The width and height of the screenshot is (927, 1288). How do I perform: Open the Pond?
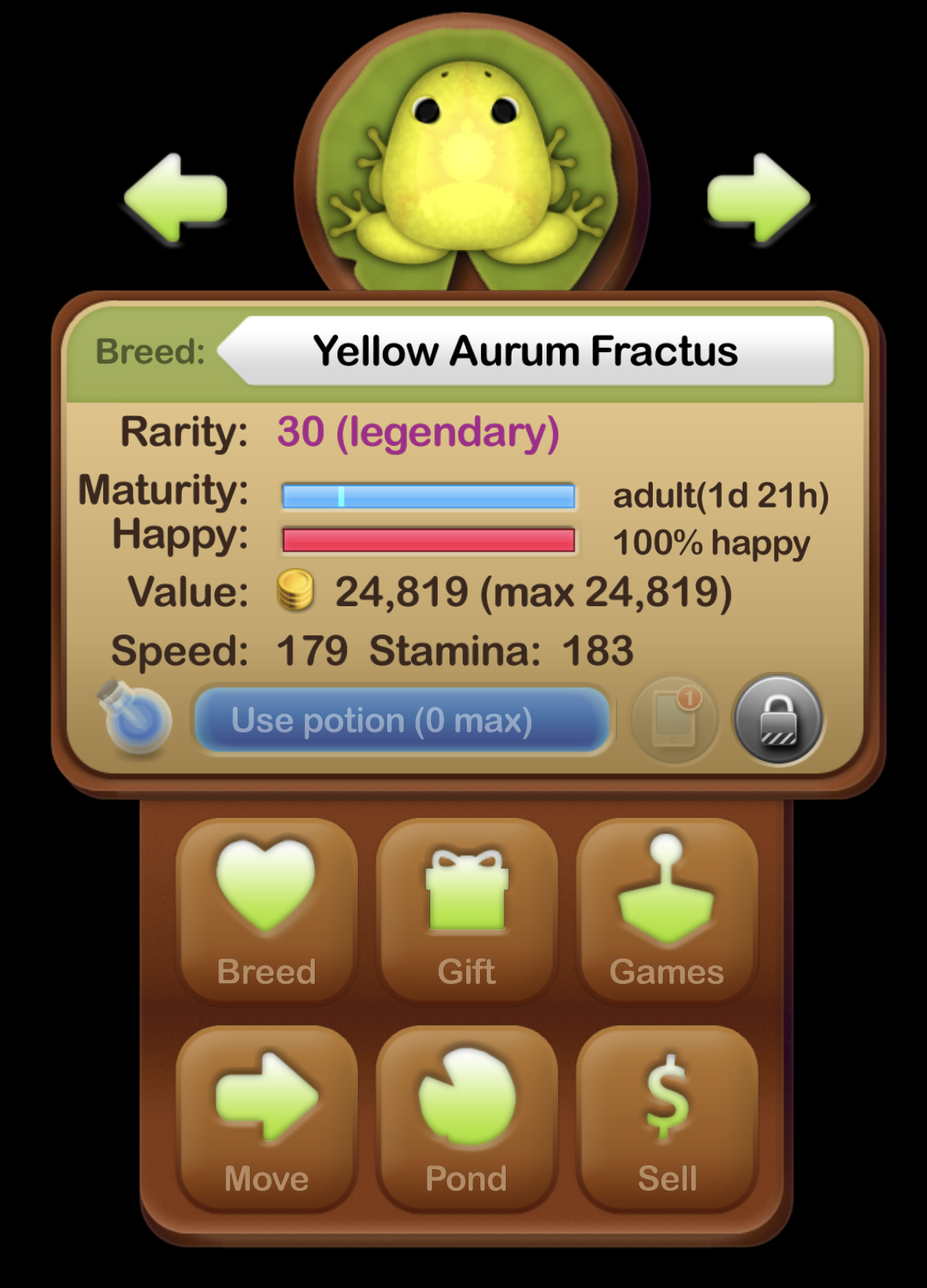(x=467, y=1117)
